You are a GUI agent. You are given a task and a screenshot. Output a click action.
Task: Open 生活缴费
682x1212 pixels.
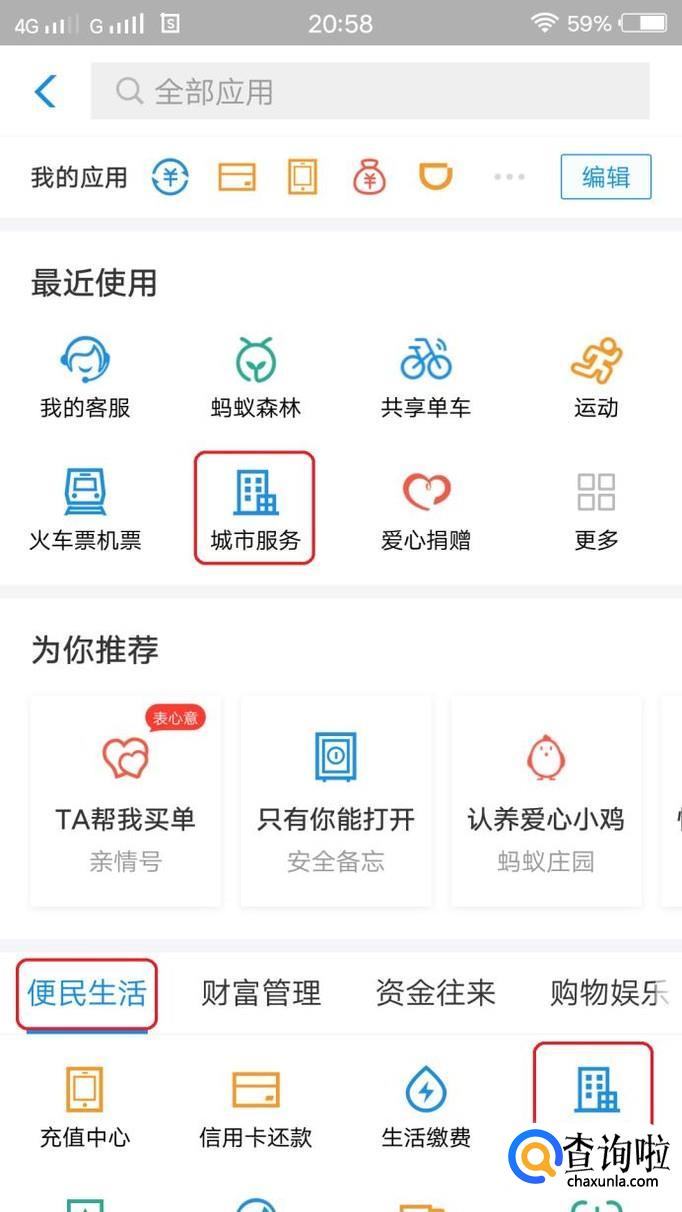(426, 1106)
